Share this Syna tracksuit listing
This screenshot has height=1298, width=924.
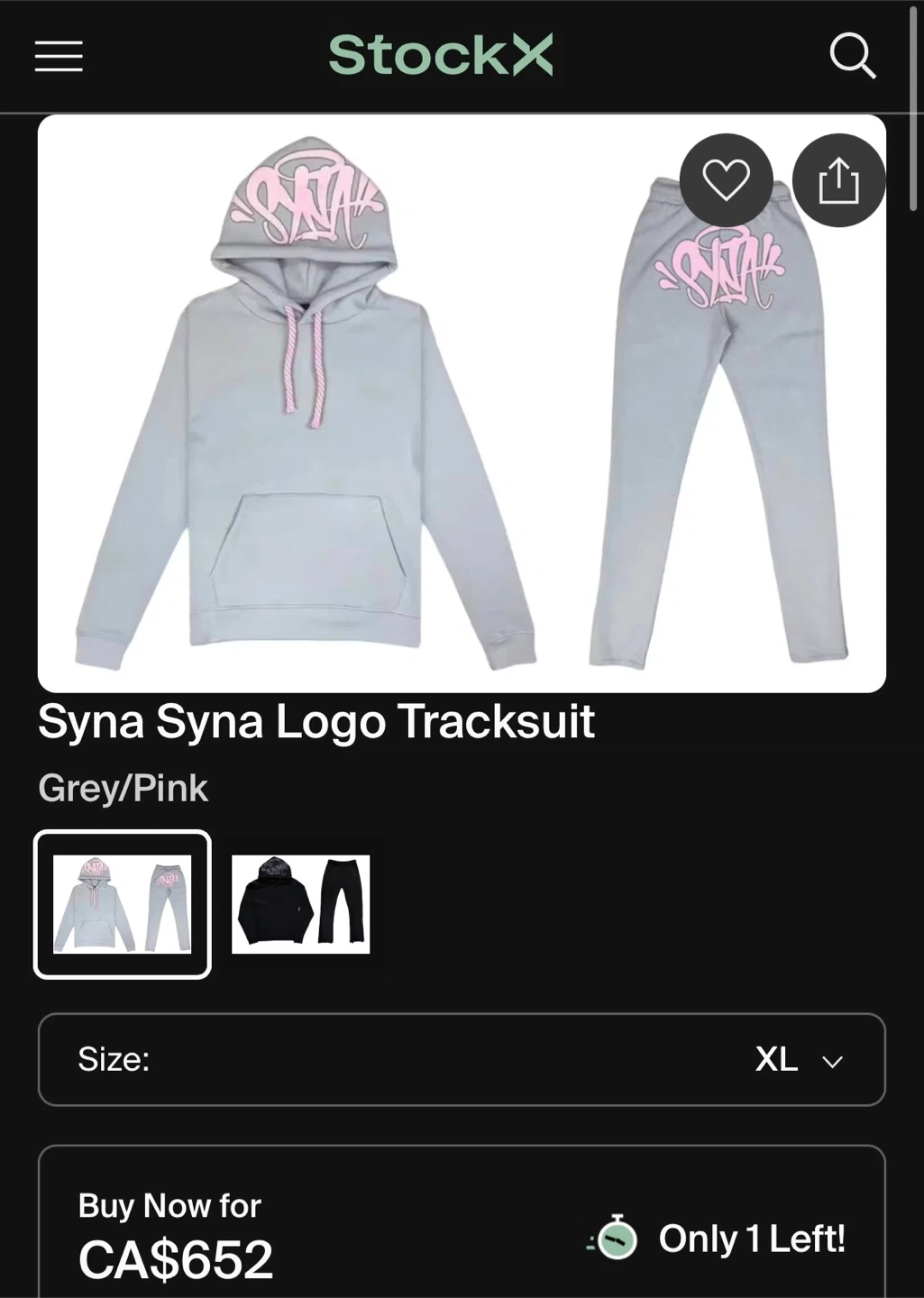838,180
